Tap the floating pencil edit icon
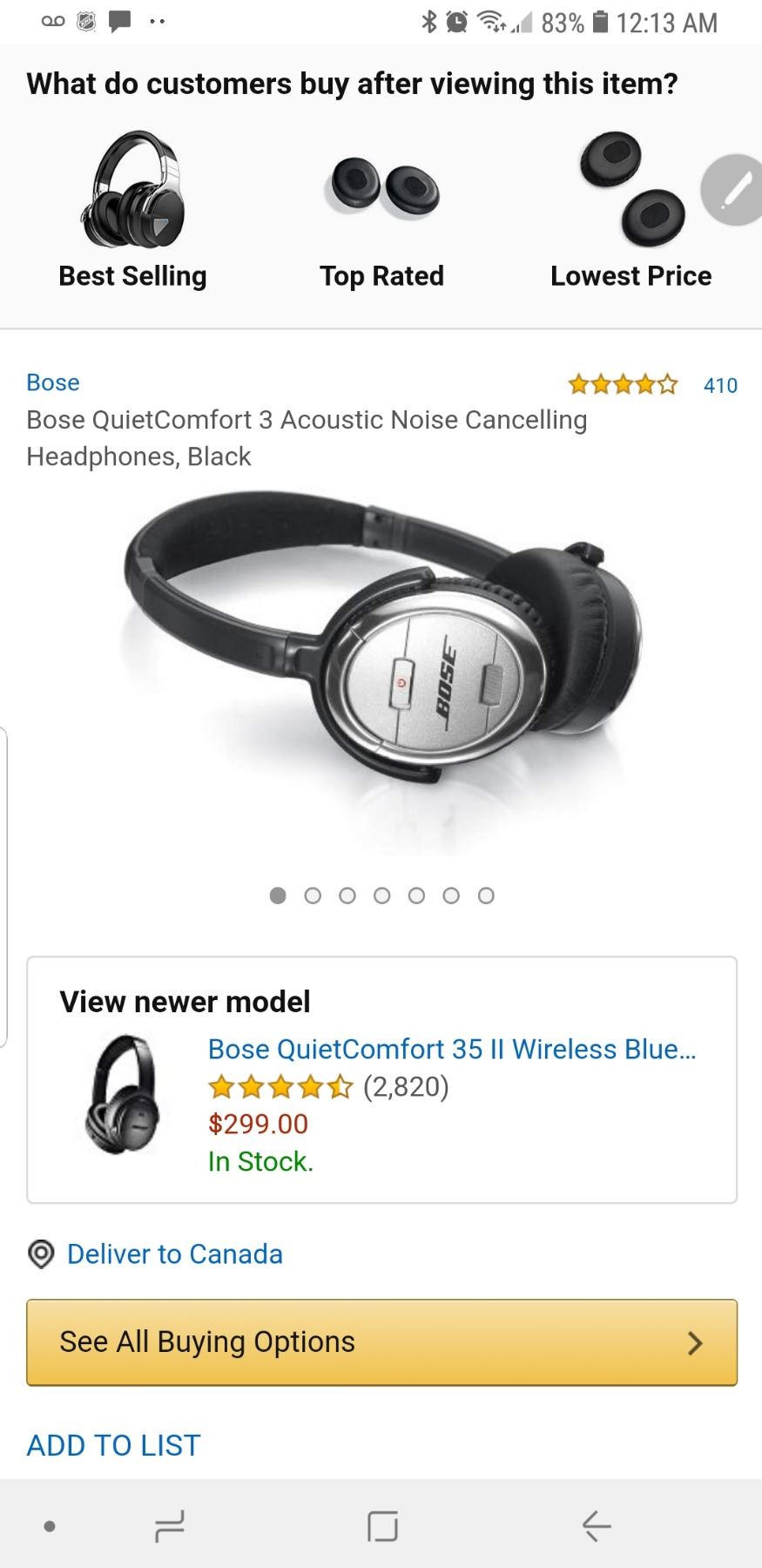 click(733, 191)
